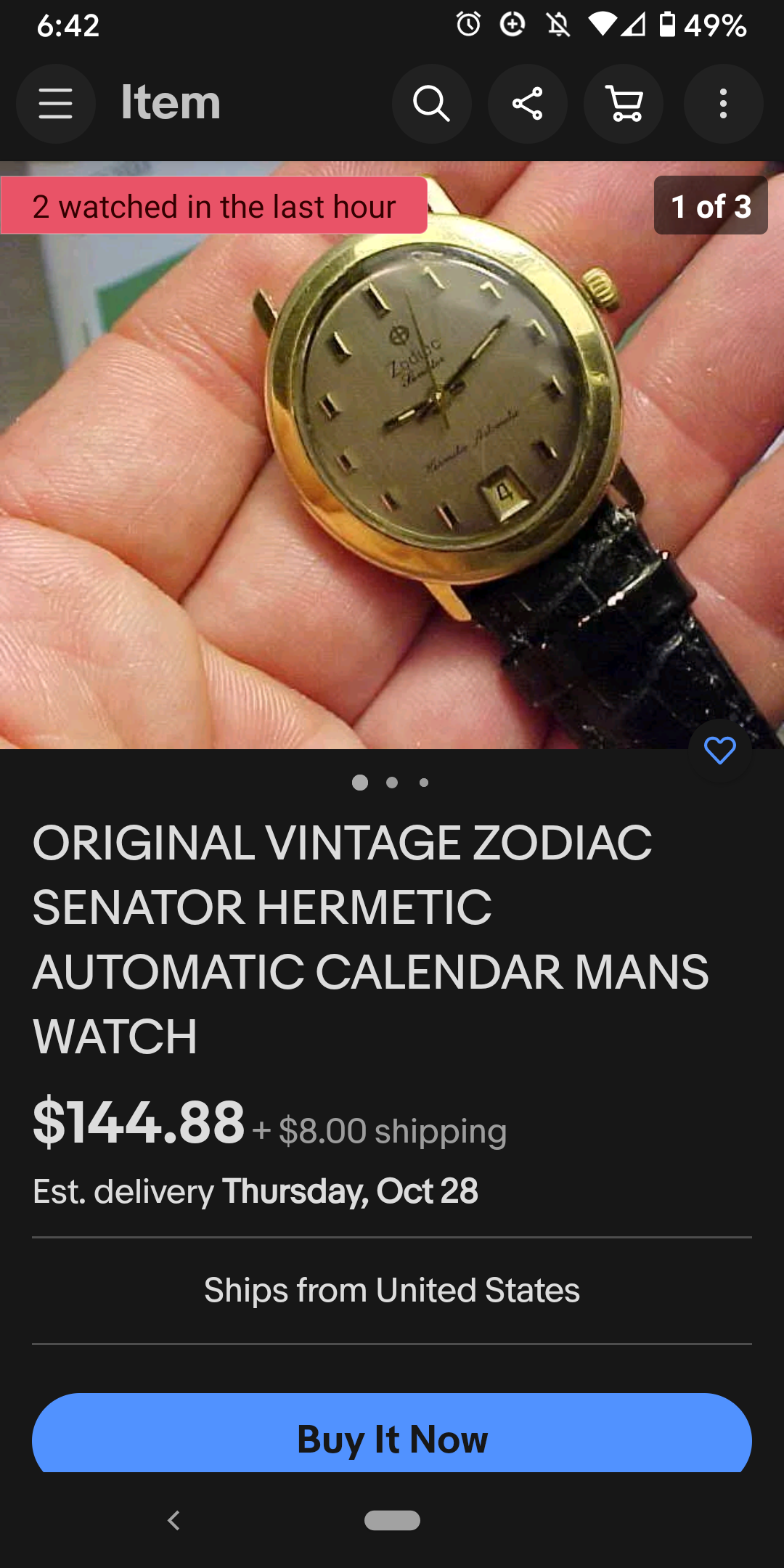Open the hamburger navigation menu

pos(56,104)
